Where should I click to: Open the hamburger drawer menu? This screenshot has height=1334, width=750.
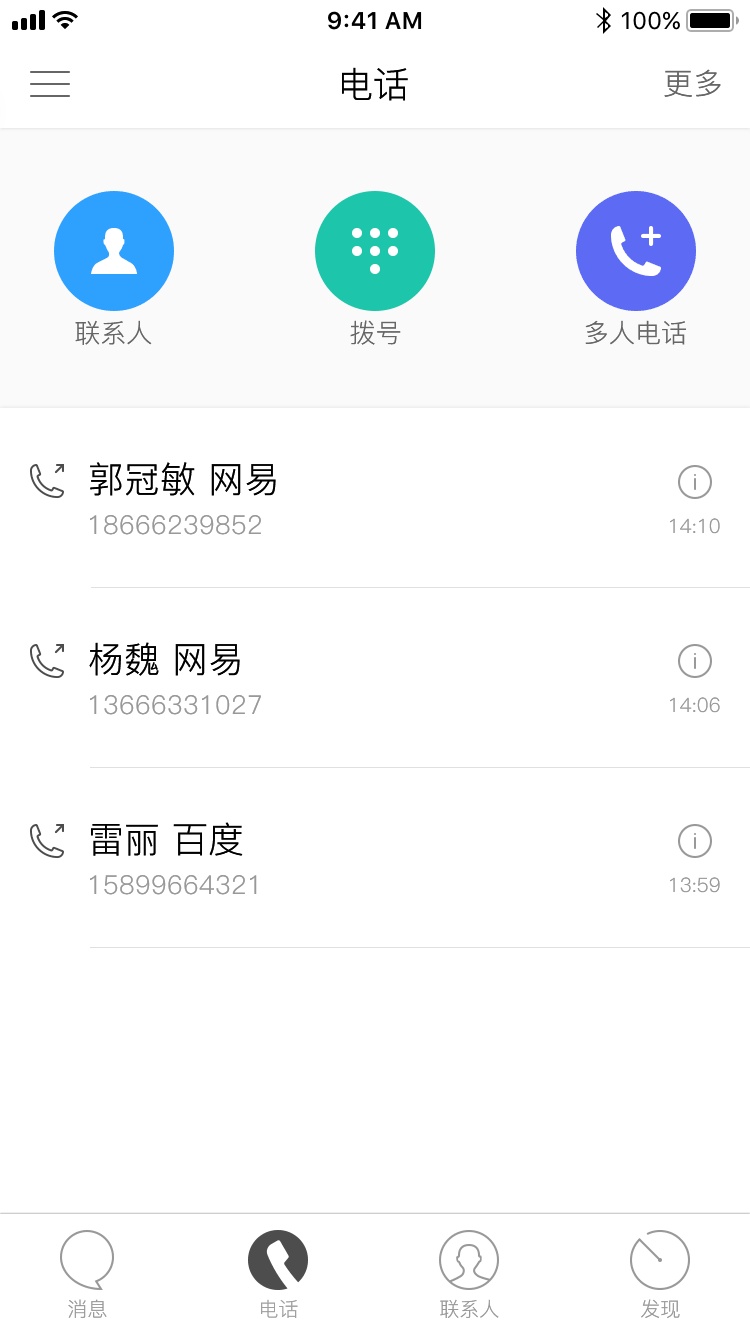click(x=50, y=84)
